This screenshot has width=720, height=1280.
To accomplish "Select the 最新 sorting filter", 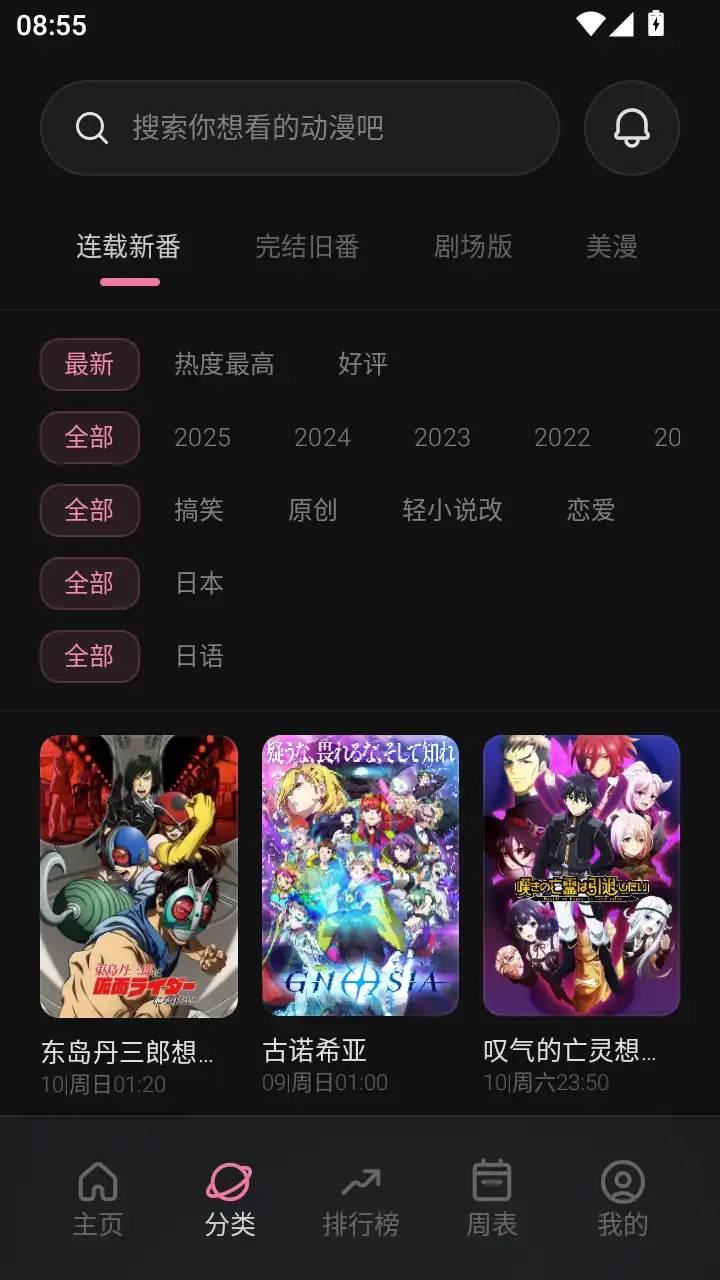I will point(89,364).
